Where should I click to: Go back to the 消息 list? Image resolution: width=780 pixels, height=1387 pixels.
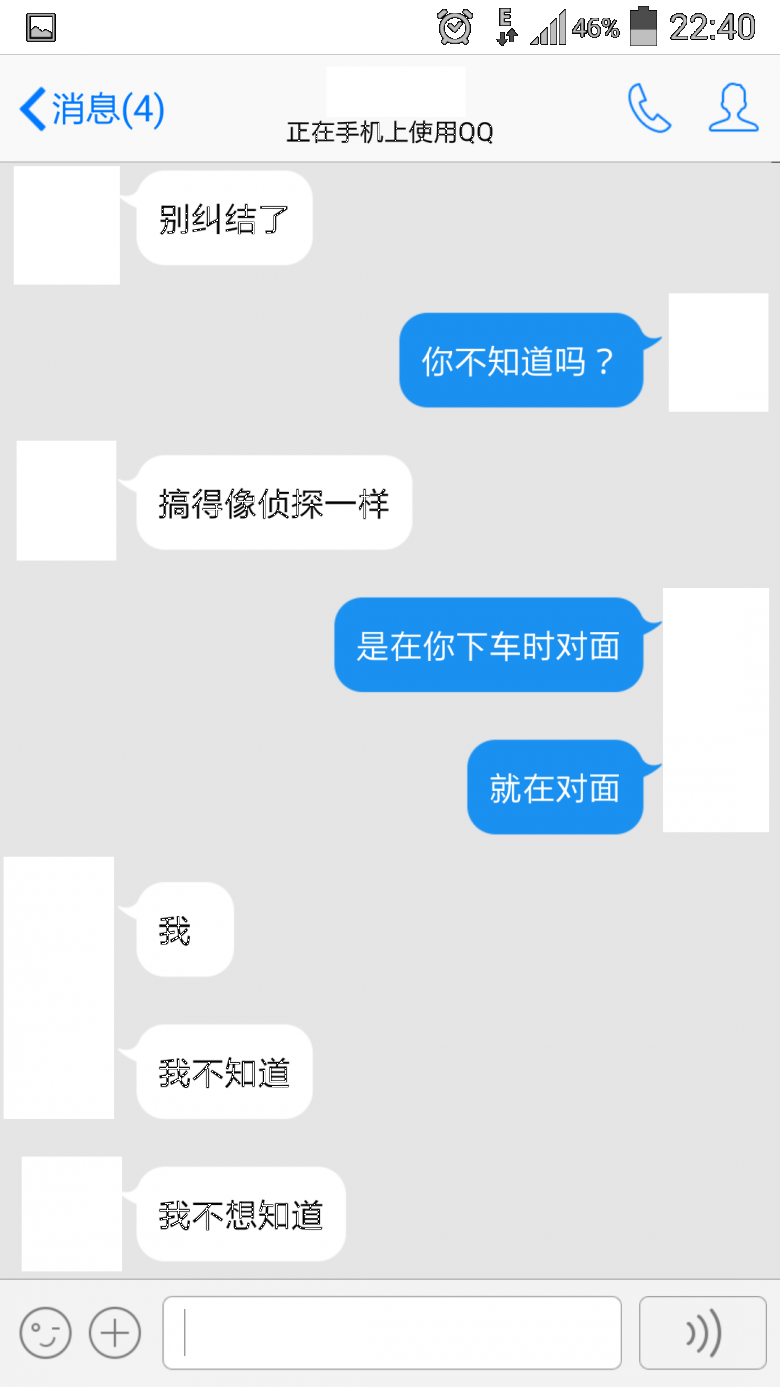(x=91, y=109)
